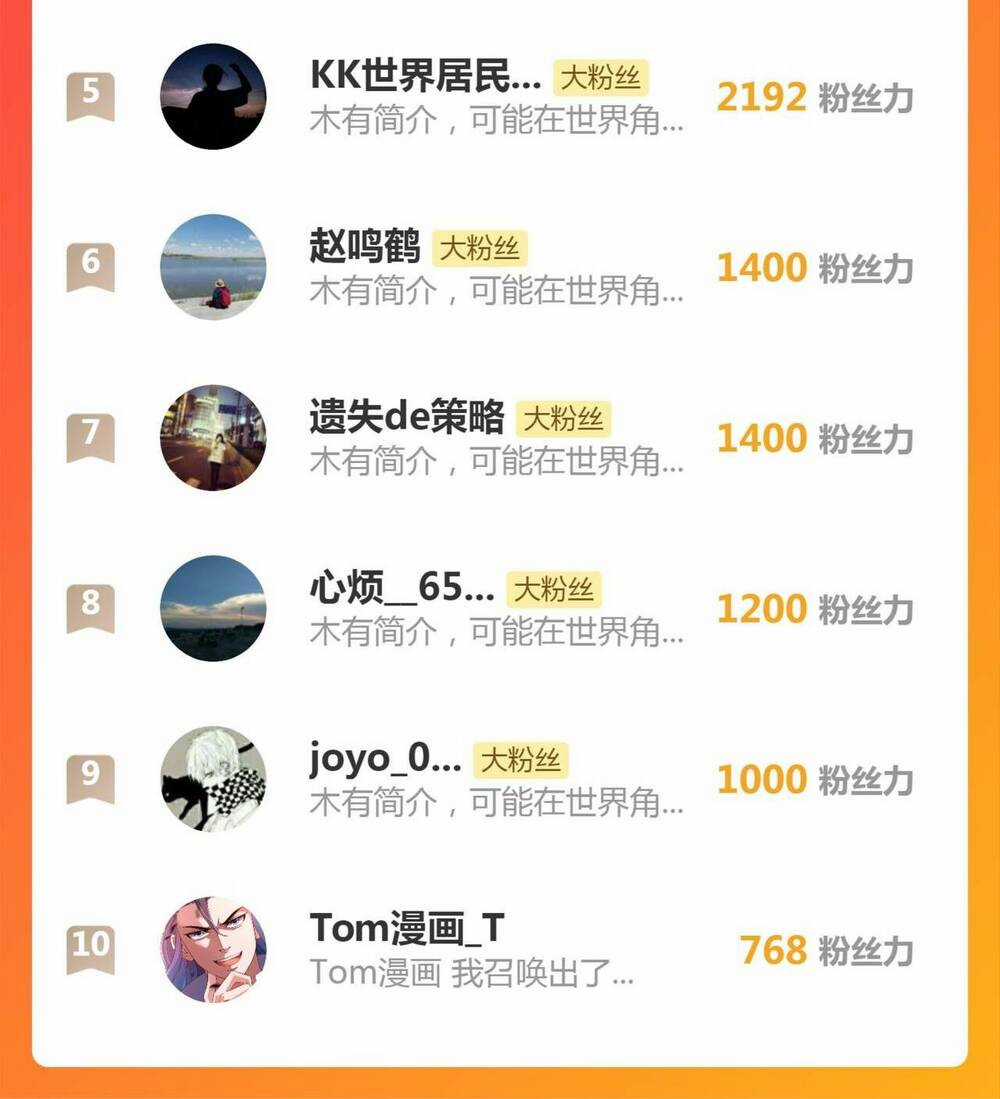The image size is (1000, 1099).
Task: Select the 心烦__65 fan entry
Action: (402, 589)
